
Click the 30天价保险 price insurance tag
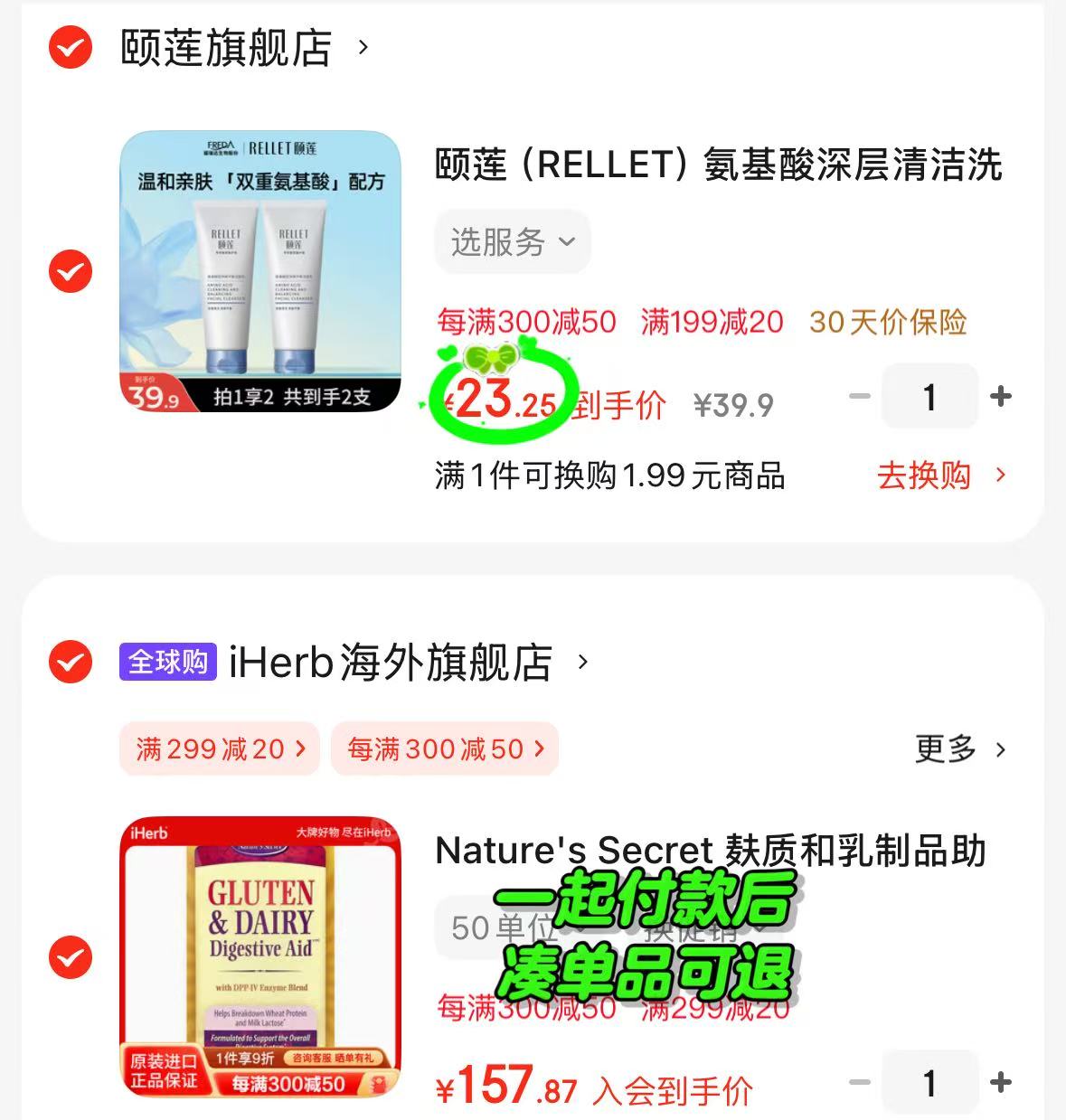pos(888,321)
